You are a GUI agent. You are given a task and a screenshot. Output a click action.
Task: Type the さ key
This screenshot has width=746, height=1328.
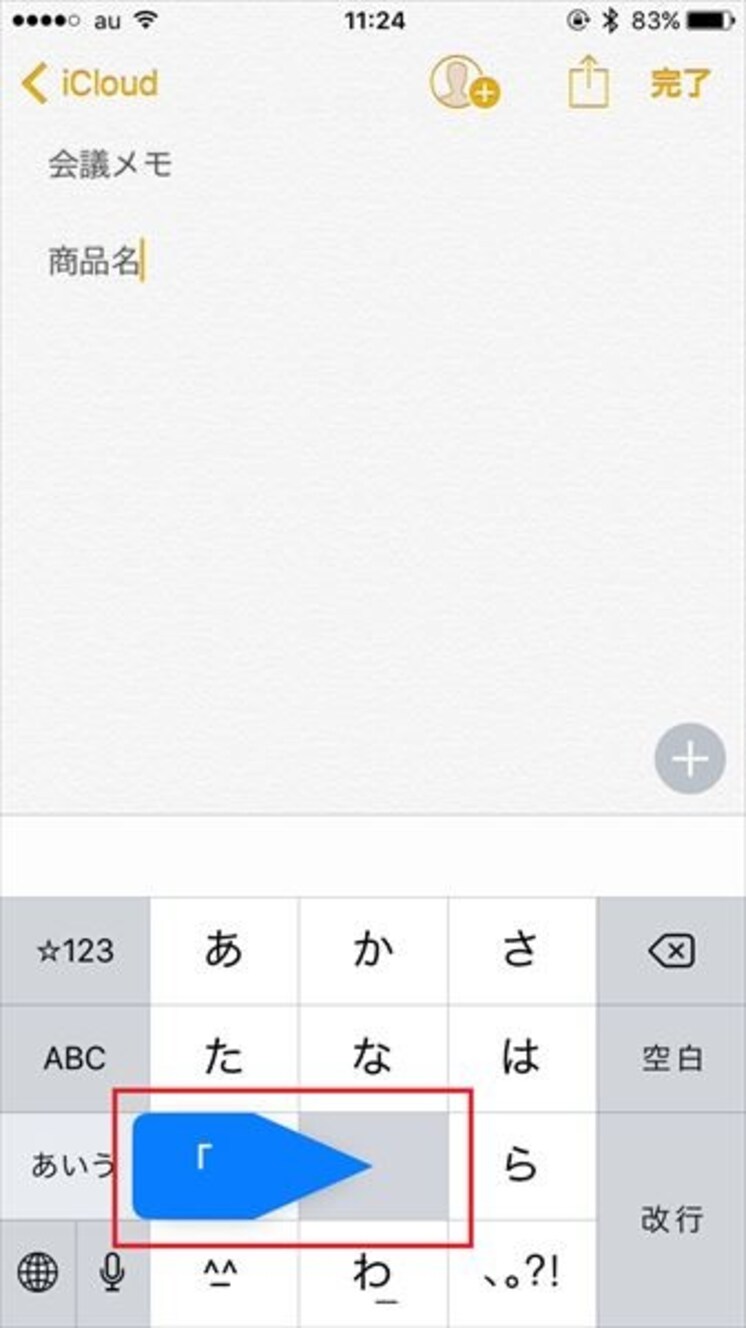coord(521,951)
